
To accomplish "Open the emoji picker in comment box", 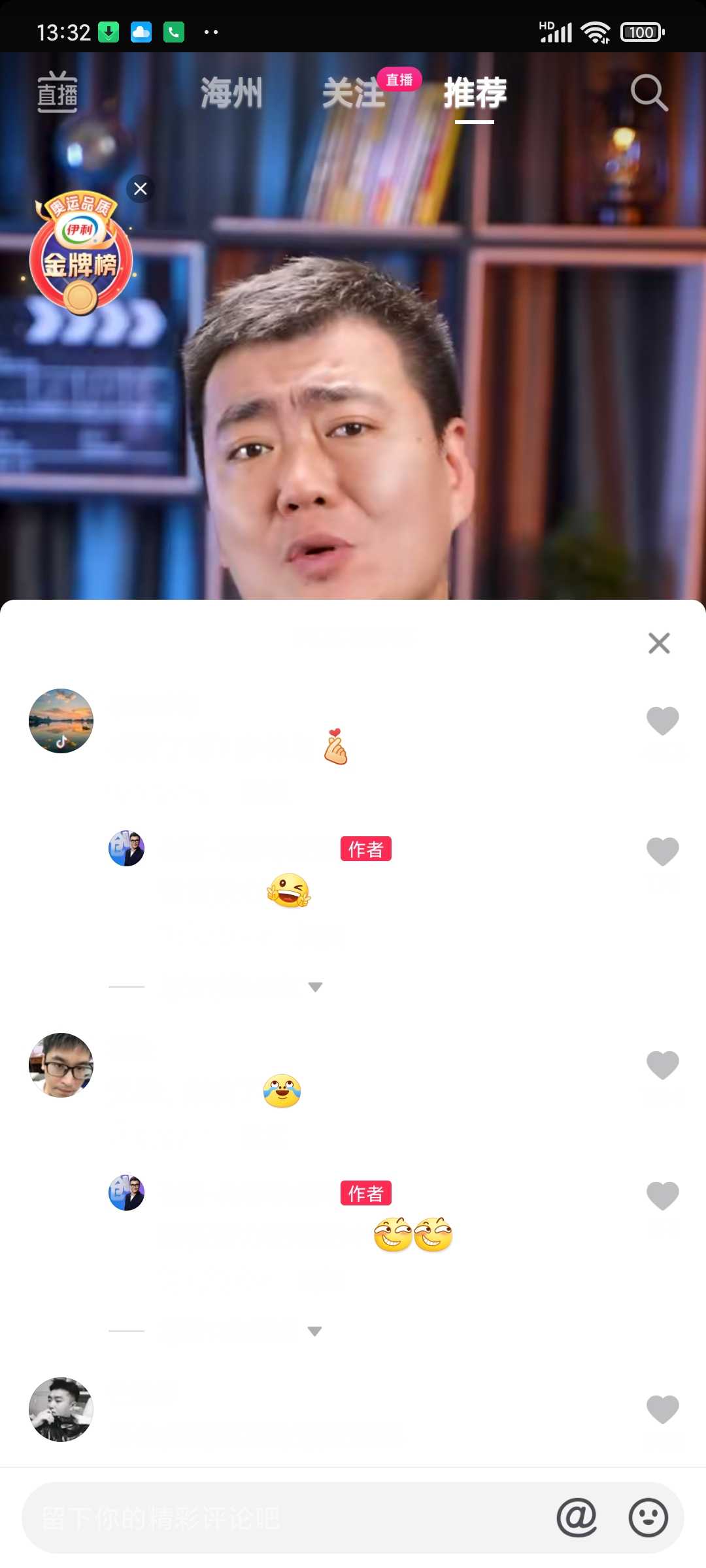I will pyautogui.click(x=648, y=1518).
